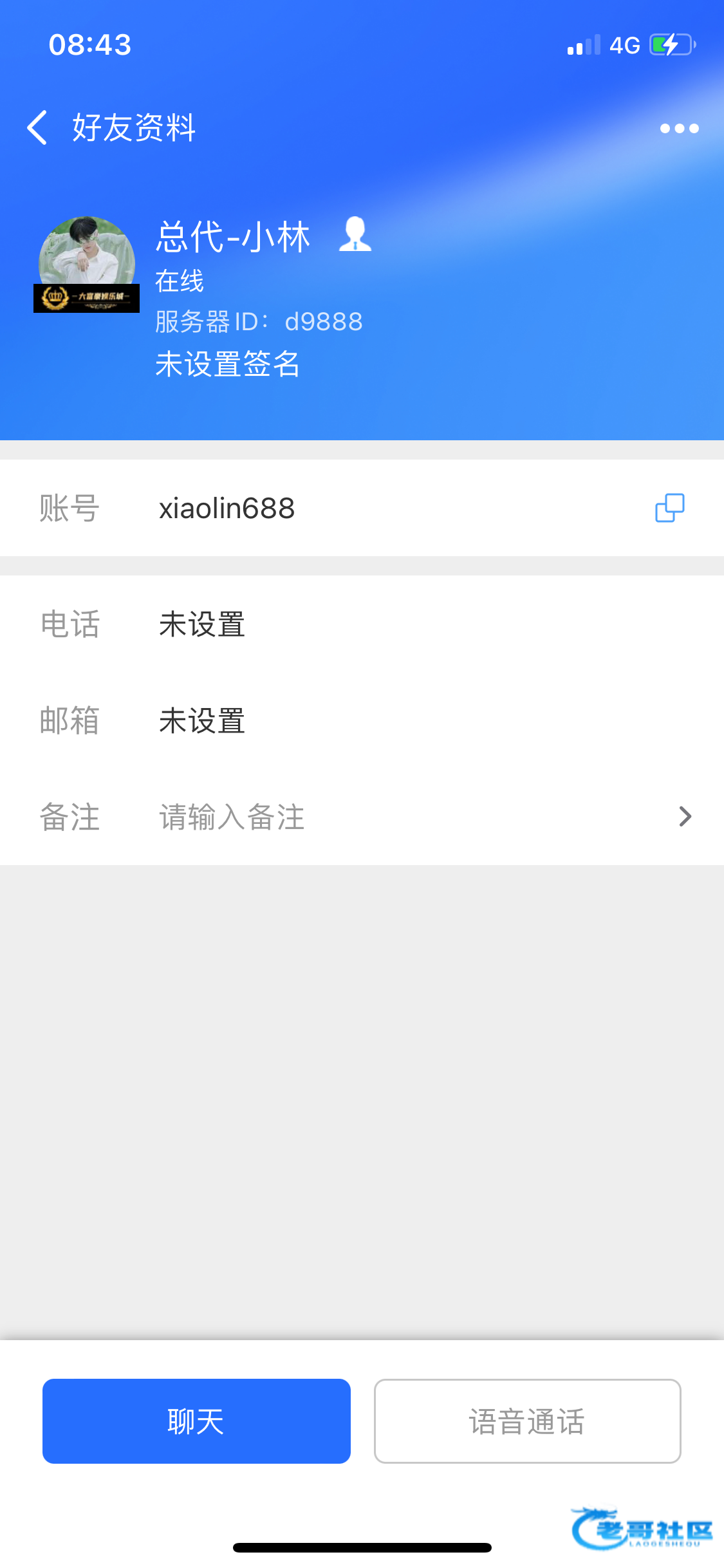This screenshot has height=1568, width=724.
Task: Go back from the 好友资料 page
Action: coord(37,127)
